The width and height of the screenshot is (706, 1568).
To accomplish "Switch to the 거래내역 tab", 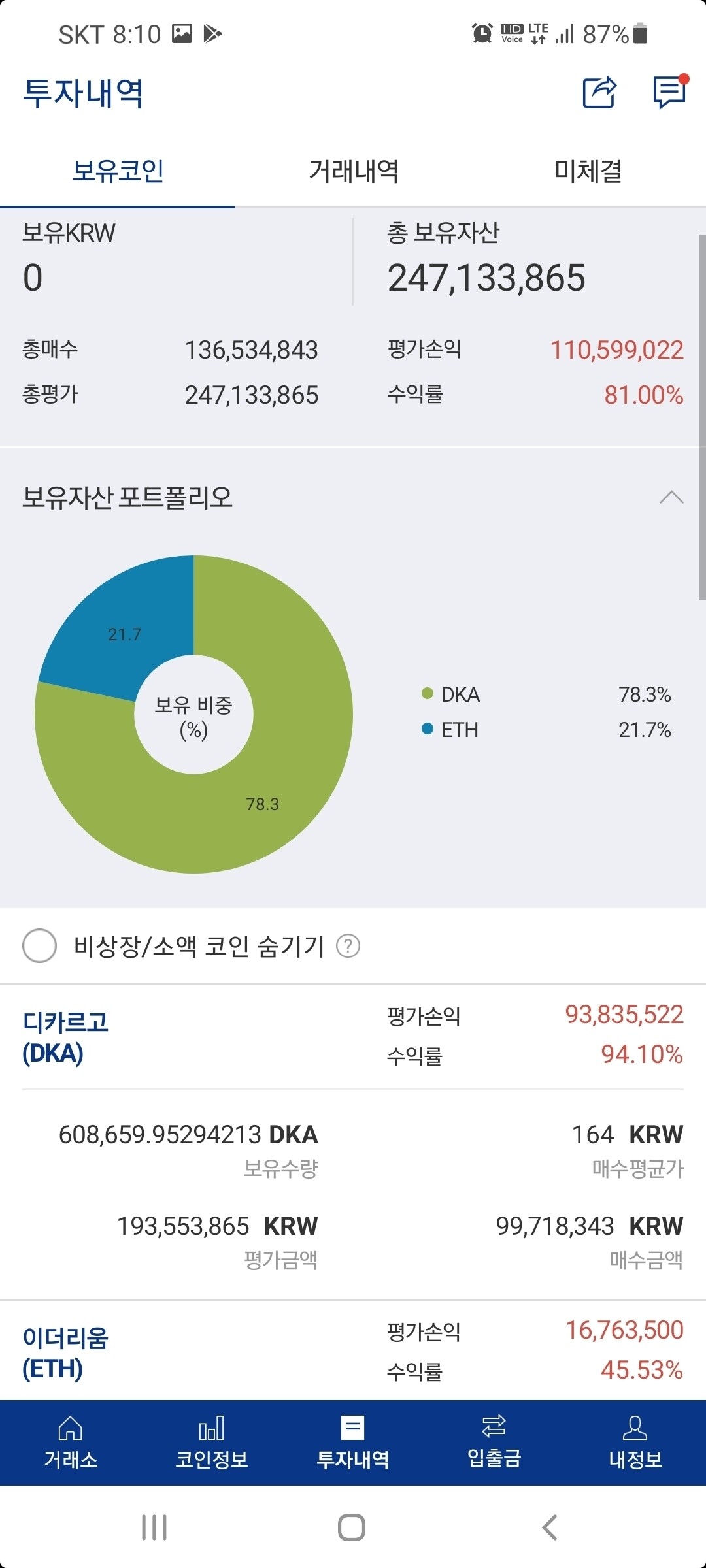I will coord(353,172).
